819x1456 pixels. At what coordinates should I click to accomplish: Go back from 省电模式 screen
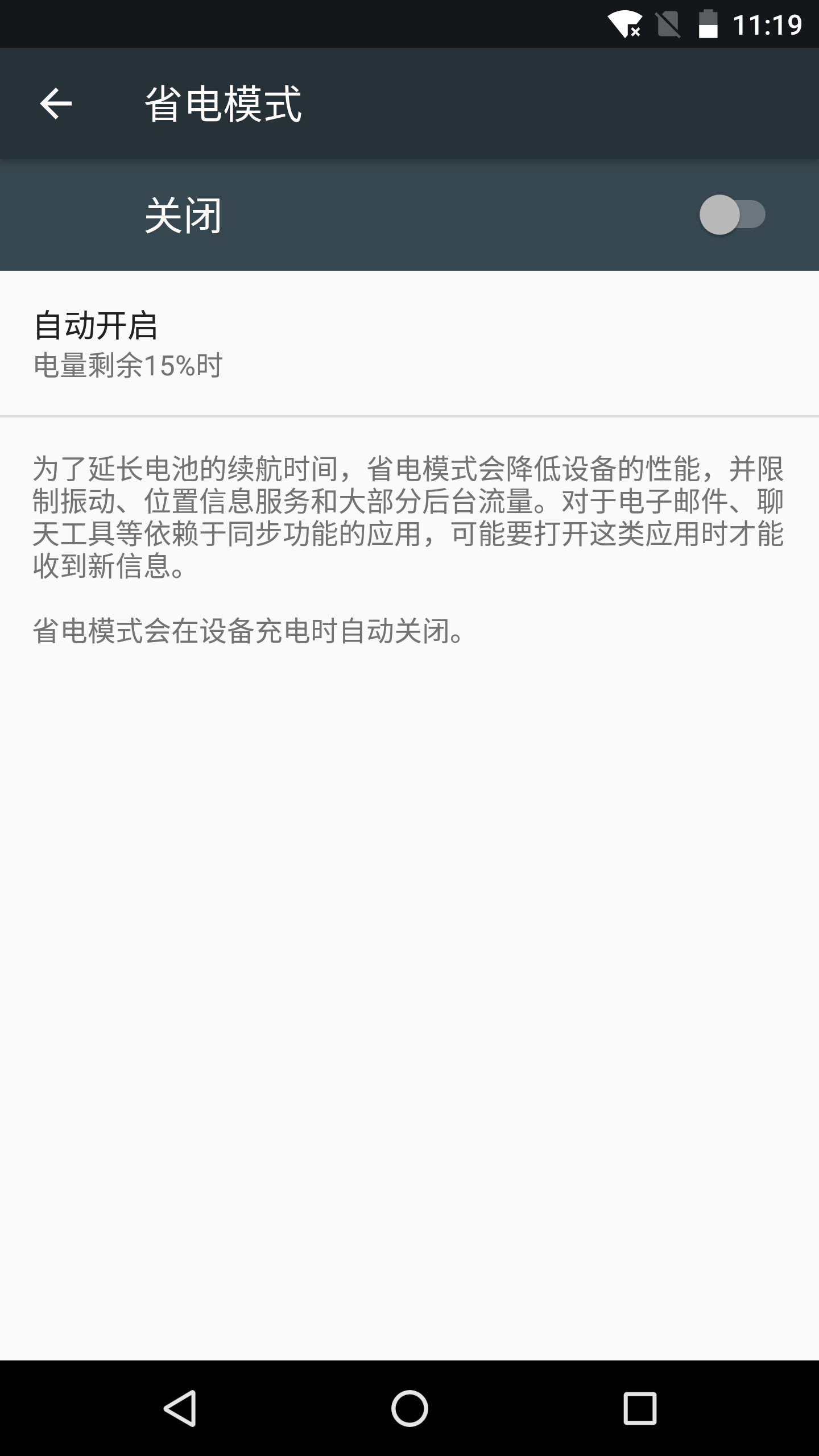coord(56,104)
